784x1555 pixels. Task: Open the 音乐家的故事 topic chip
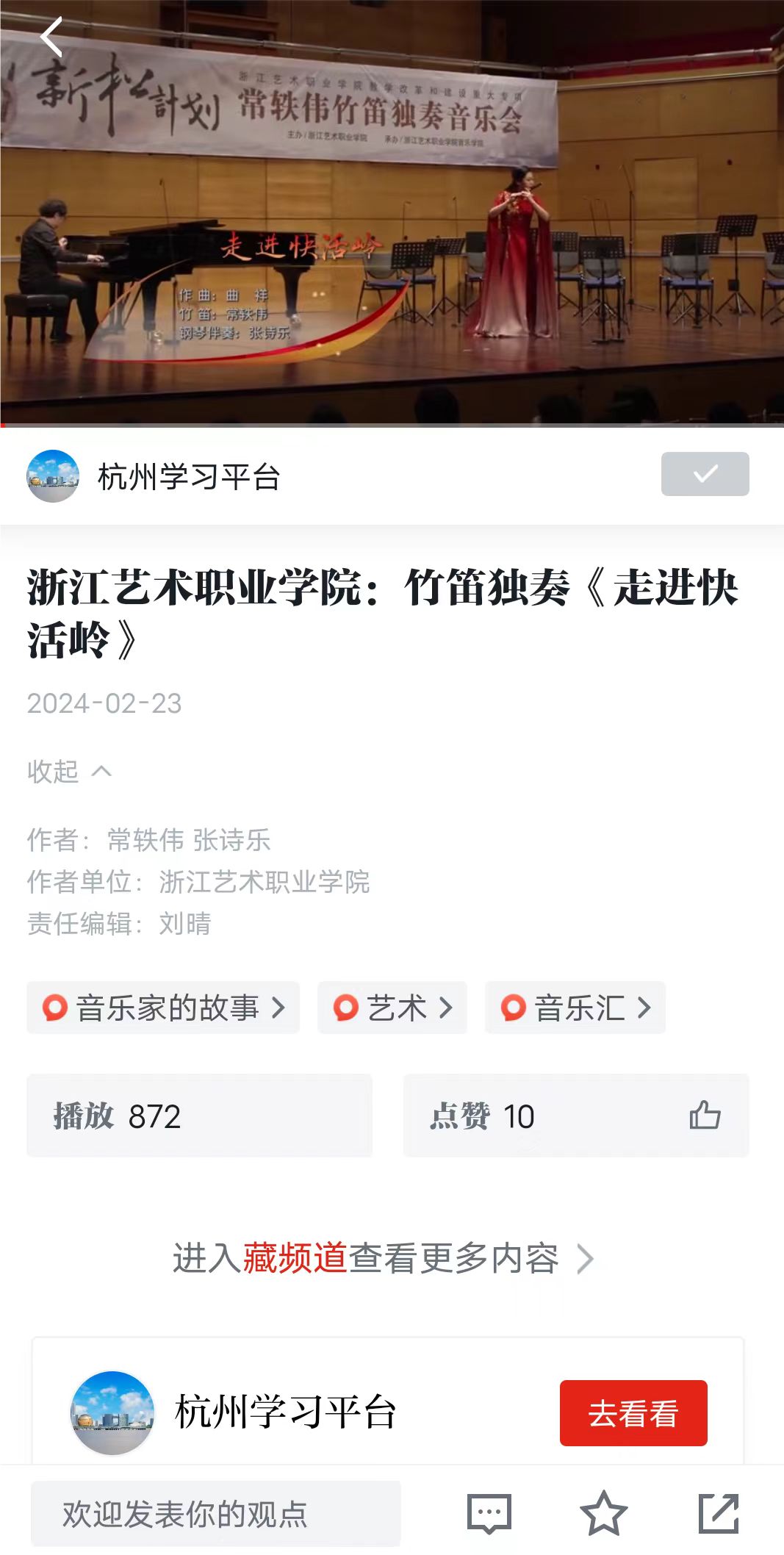pos(163,1008)
